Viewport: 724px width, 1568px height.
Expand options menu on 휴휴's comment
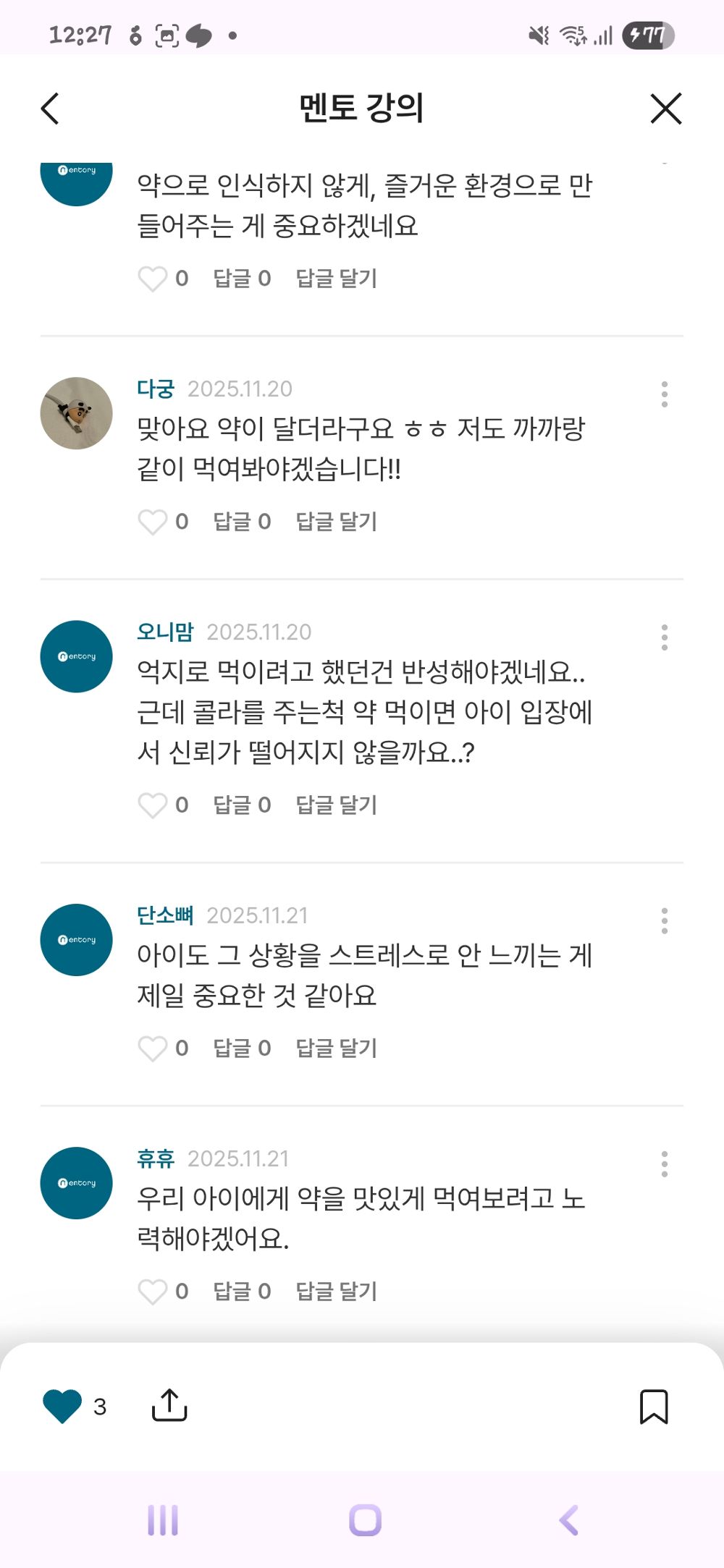(x=665, y=1166)
